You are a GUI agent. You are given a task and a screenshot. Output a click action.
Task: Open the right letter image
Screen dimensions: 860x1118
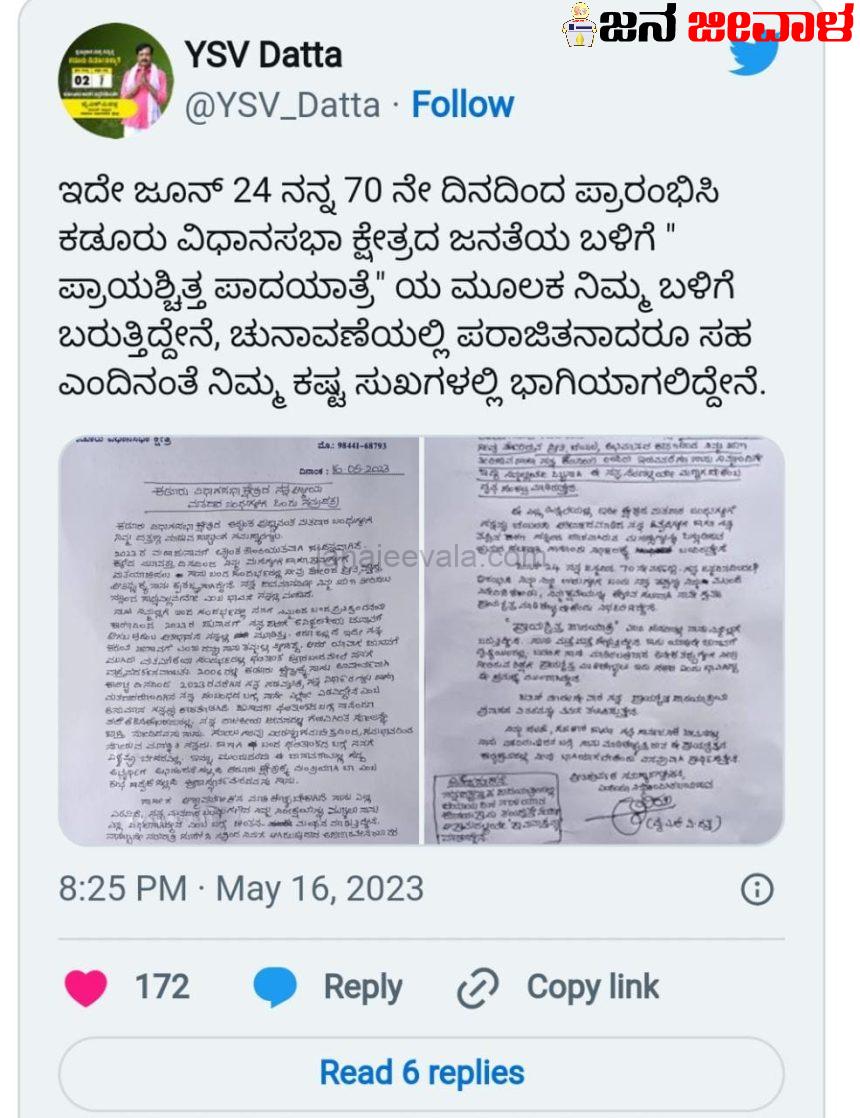tap(604, 640)
